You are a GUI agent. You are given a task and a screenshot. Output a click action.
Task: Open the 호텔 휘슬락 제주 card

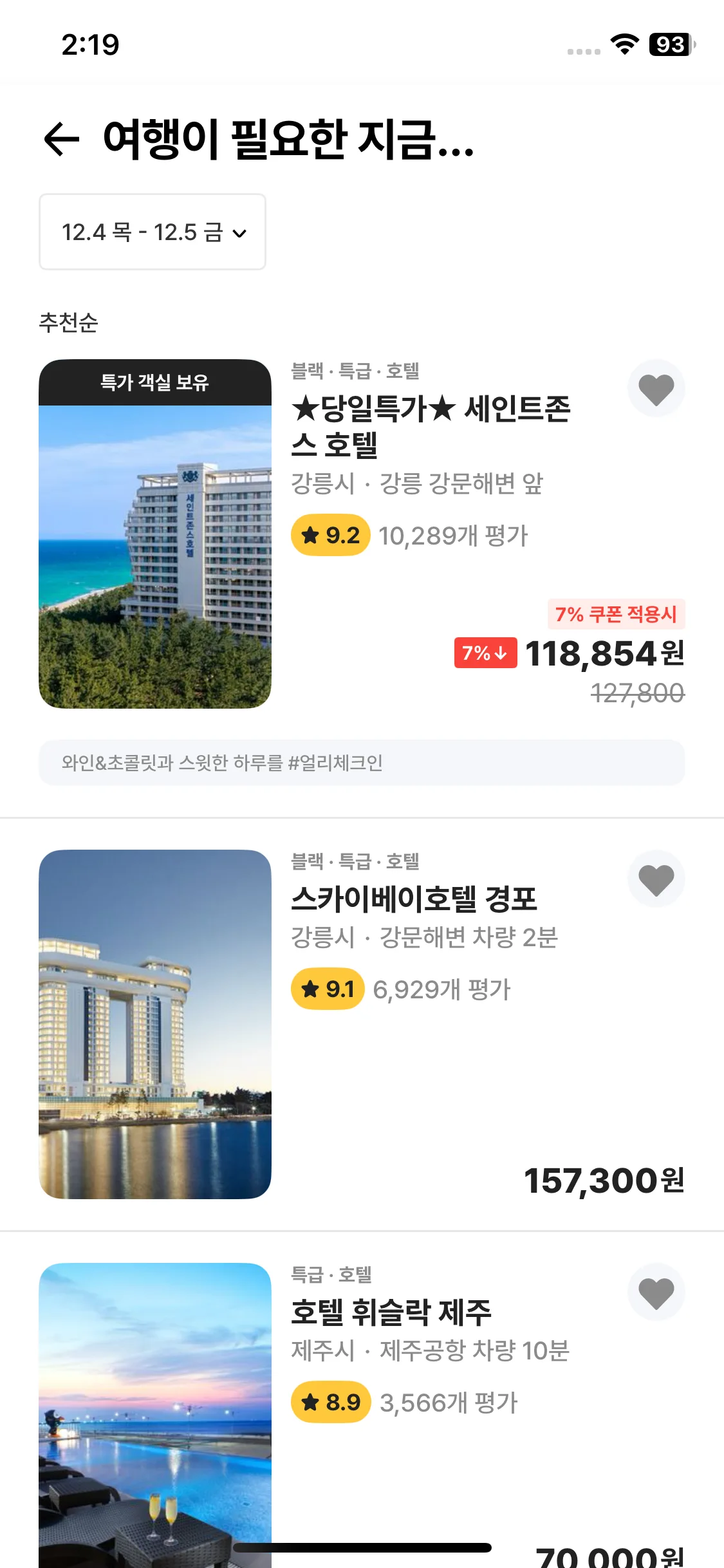[391, 1313]
